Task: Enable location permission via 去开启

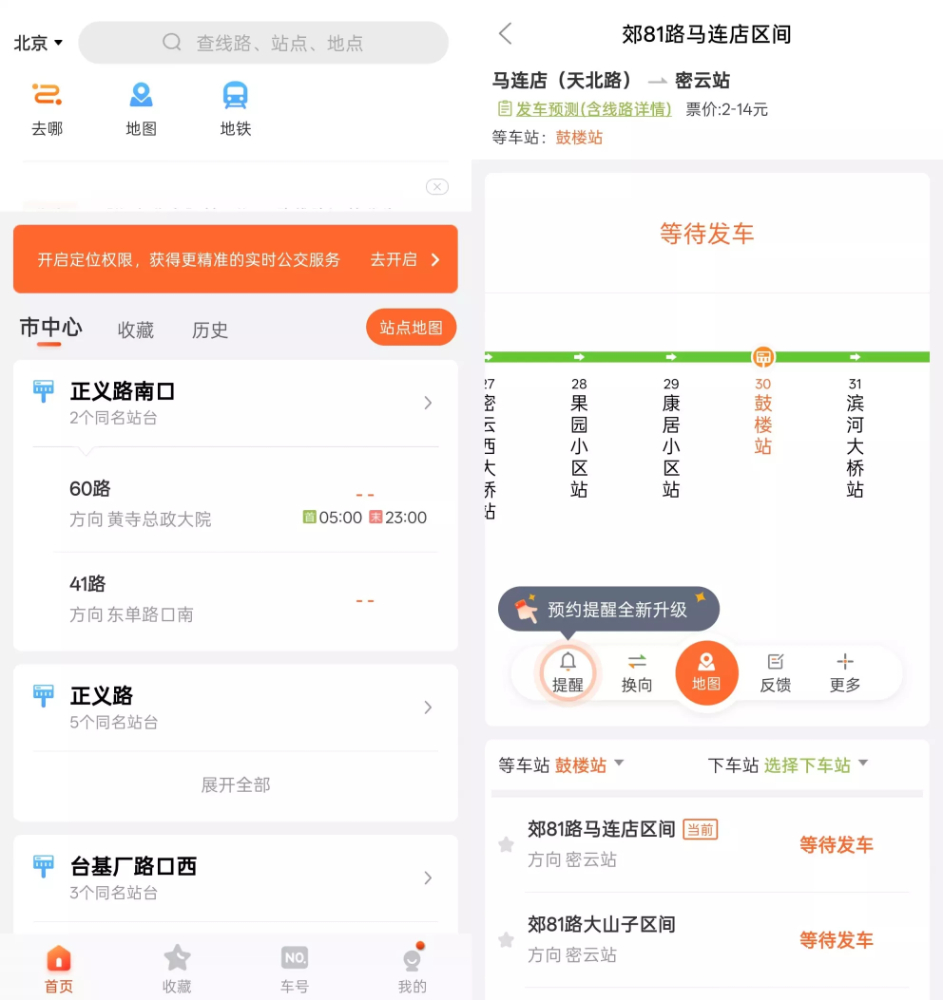Action: pos(405,260)
